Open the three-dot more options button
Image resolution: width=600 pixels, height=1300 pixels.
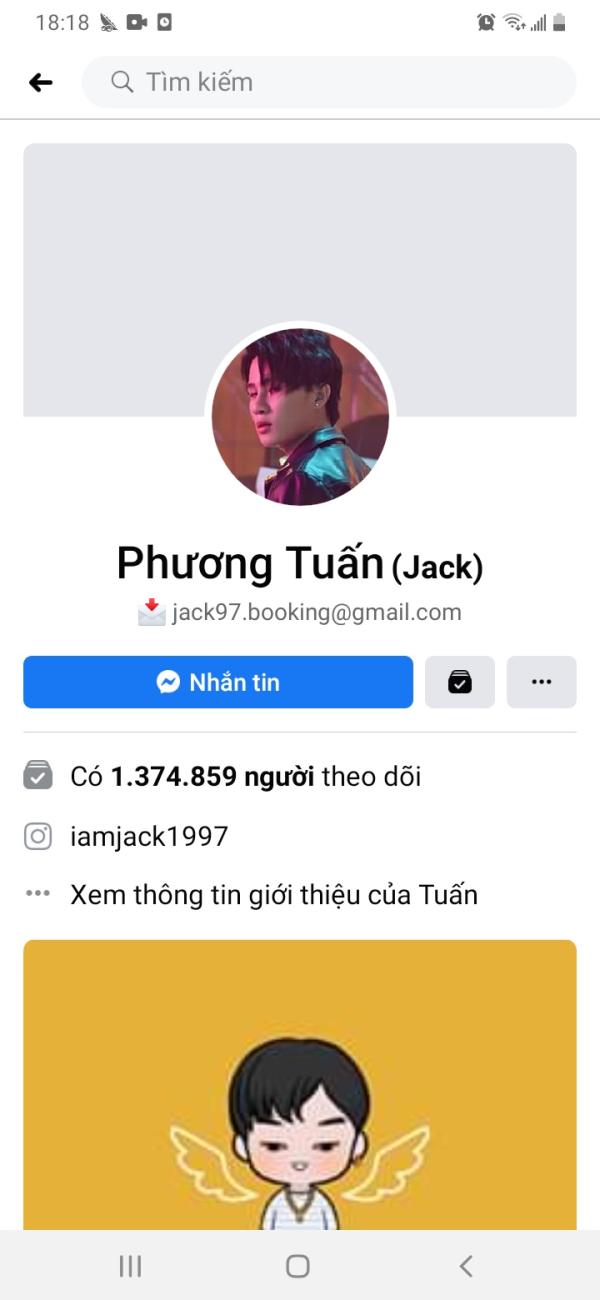(542, 682)
